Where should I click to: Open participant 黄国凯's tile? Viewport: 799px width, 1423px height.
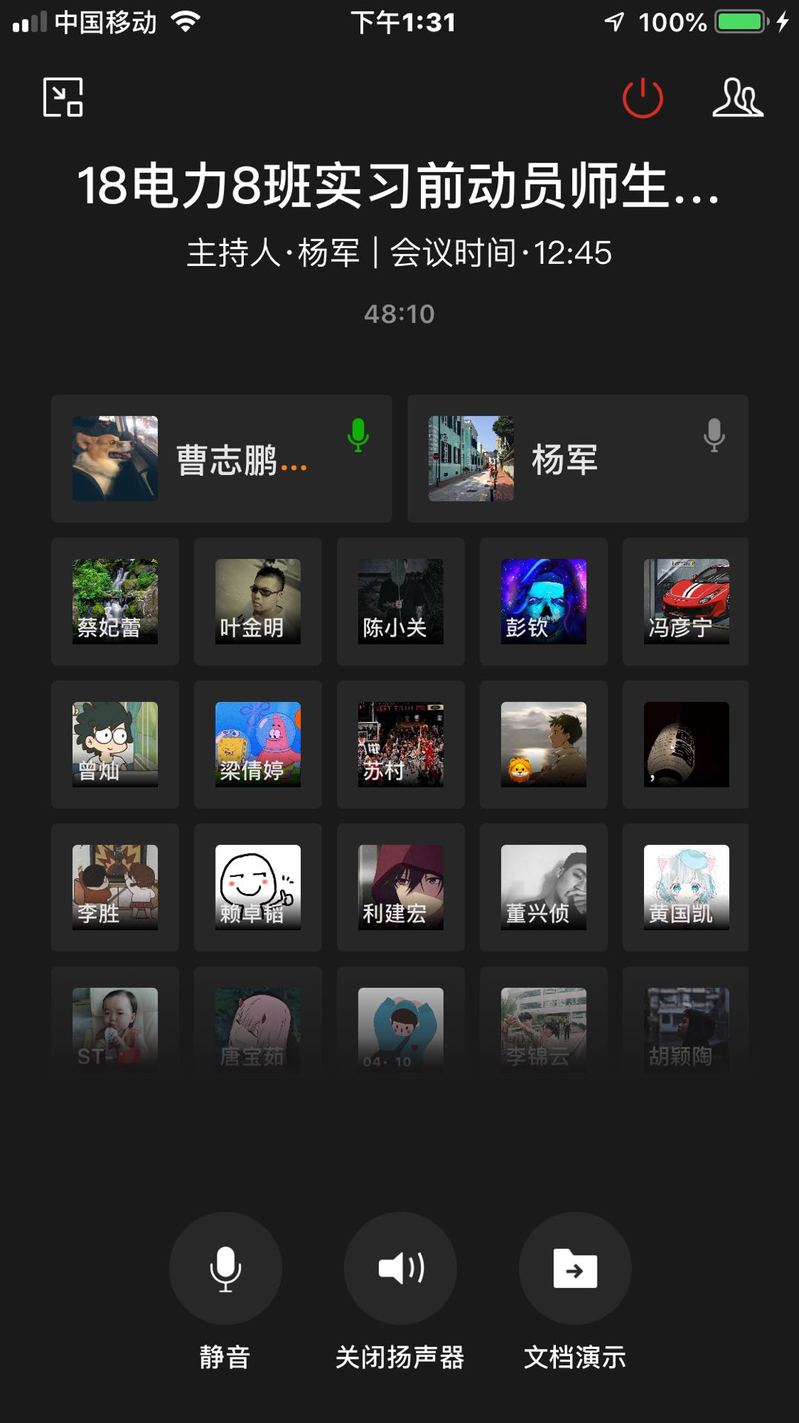coord(686,887)
